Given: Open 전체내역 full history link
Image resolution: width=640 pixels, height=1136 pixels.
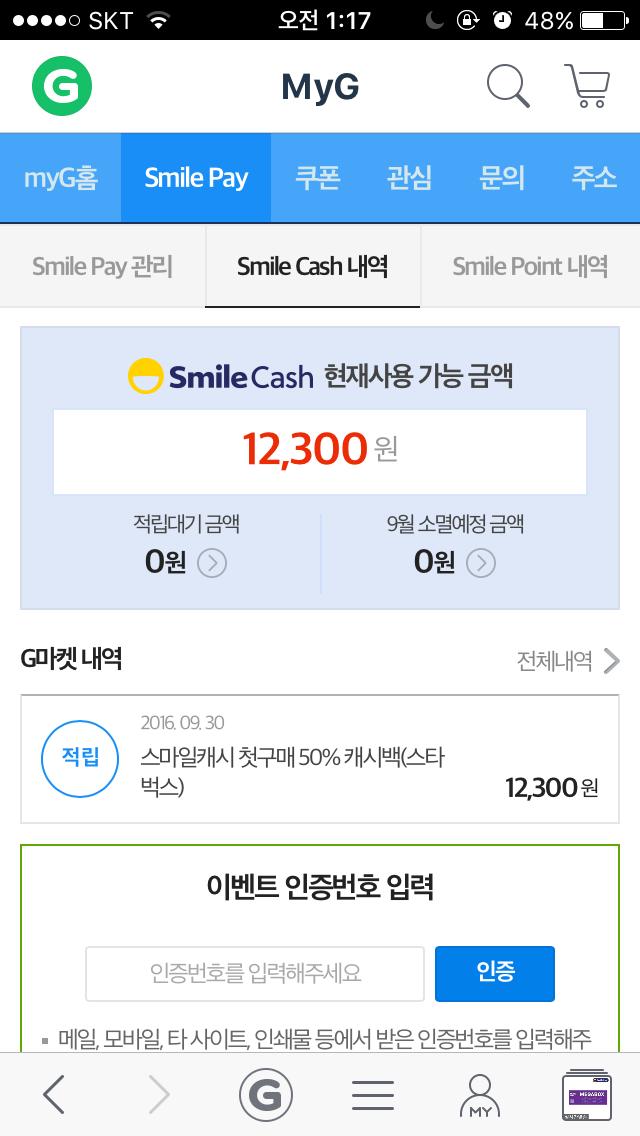Looking at the screenshot, I should pyautogui.click(x=568, y=661).
